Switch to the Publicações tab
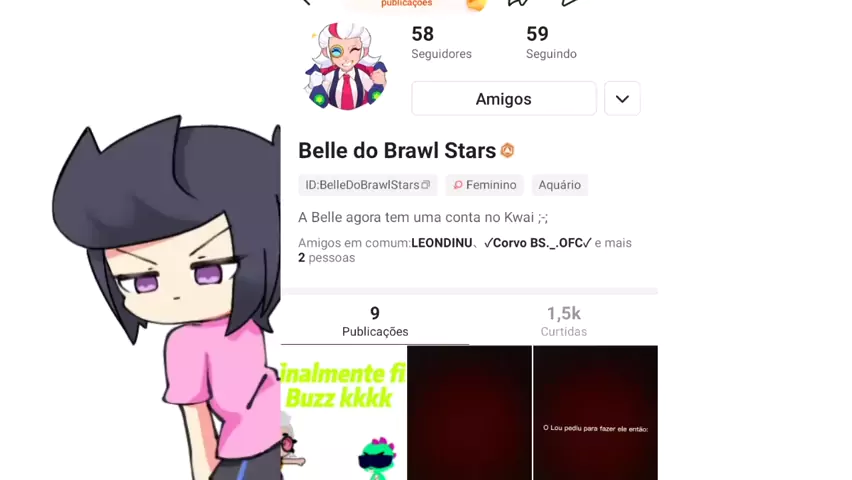The image size is (852, 480). tap(375, 321)
